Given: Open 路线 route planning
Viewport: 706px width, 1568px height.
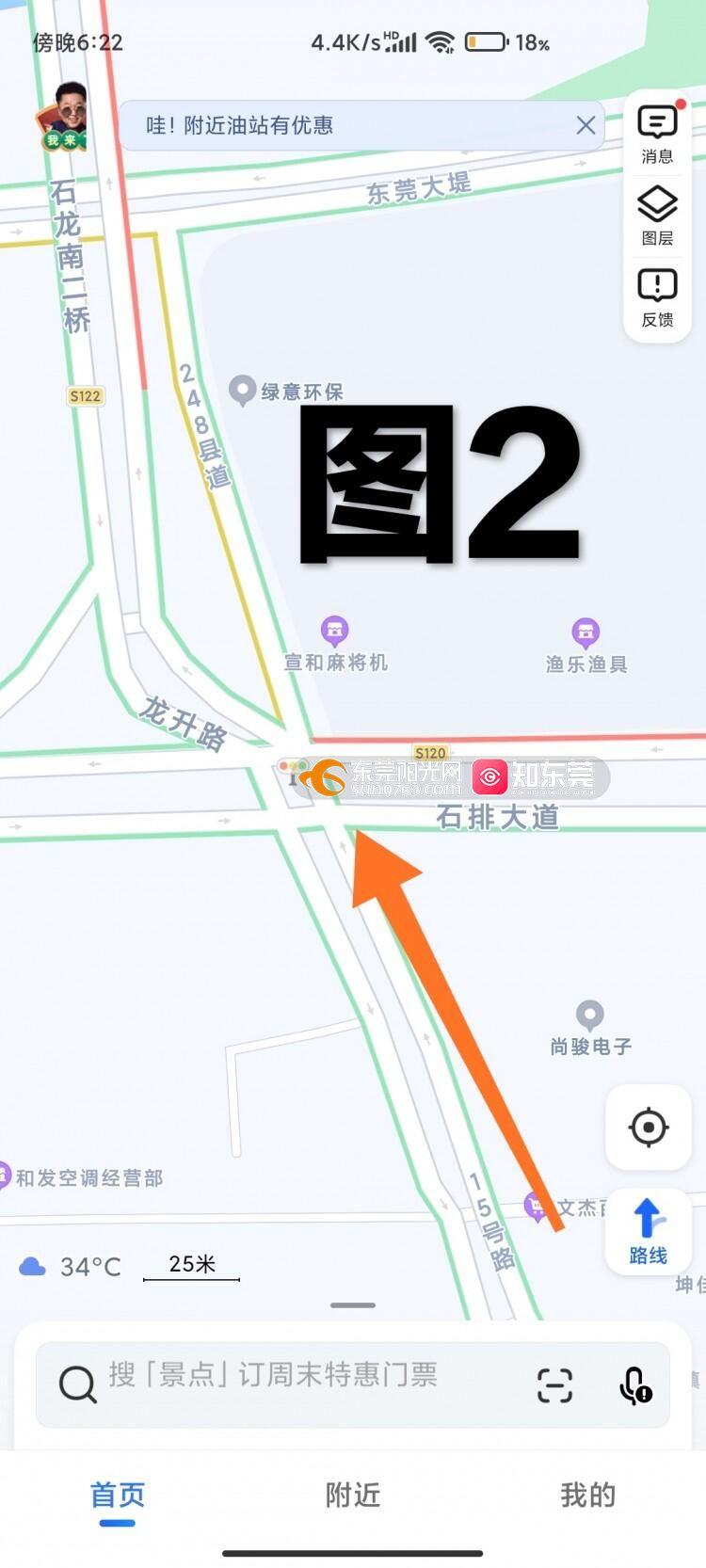Looking at the screenshot, I should click(x=649, y=1230).
